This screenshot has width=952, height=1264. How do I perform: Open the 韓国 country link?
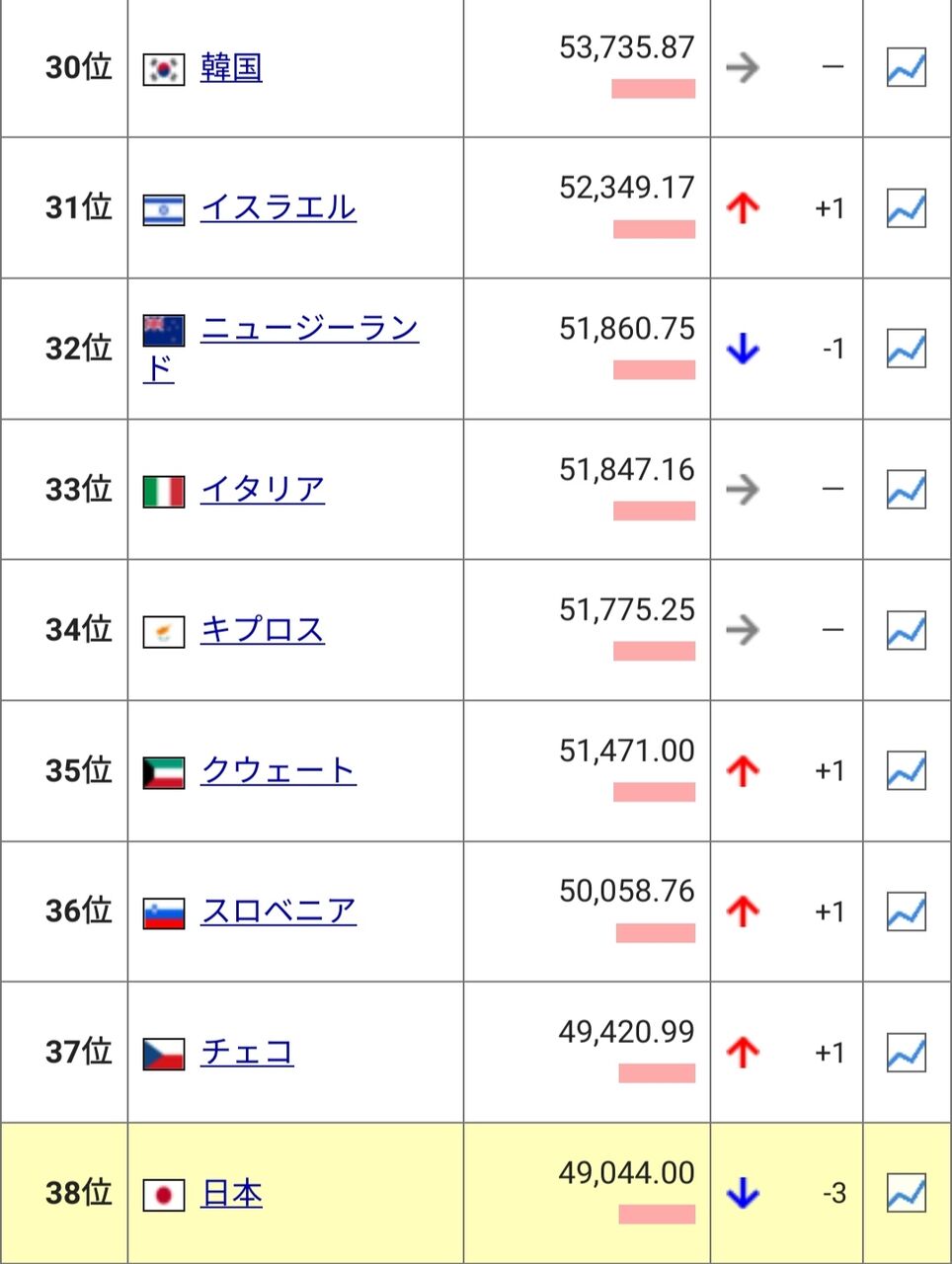[x=231, y=67]
